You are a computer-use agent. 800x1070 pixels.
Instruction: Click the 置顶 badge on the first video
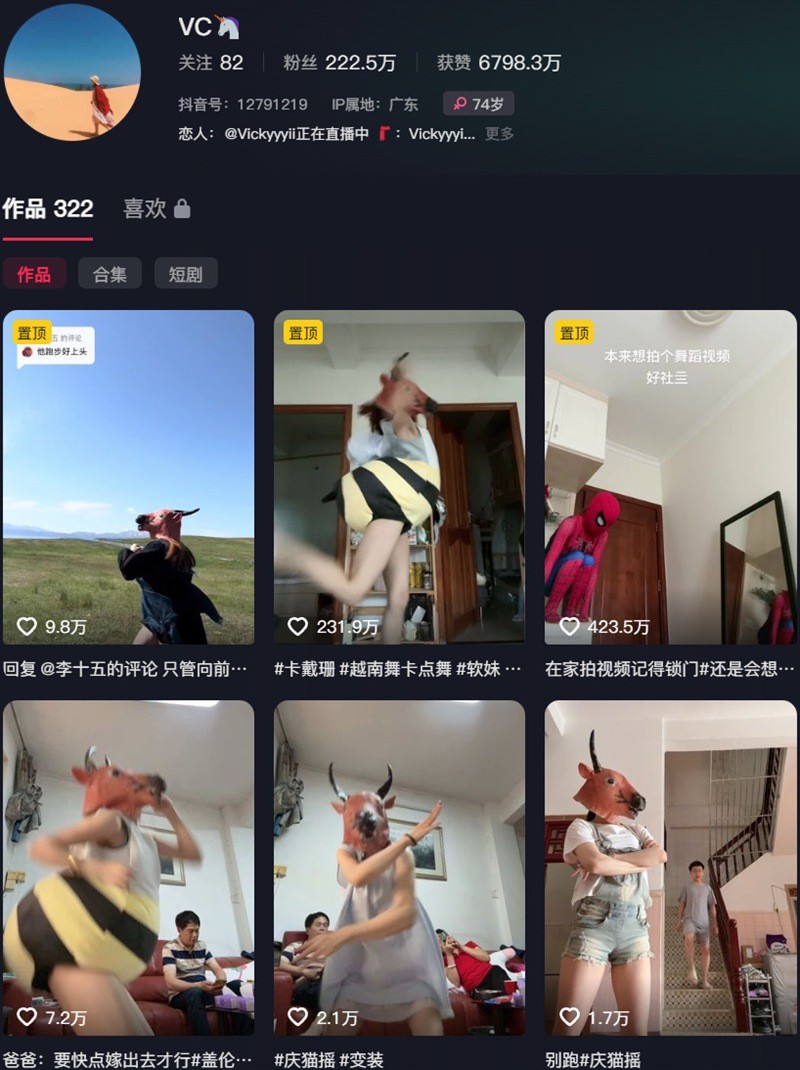click(32, 333)
